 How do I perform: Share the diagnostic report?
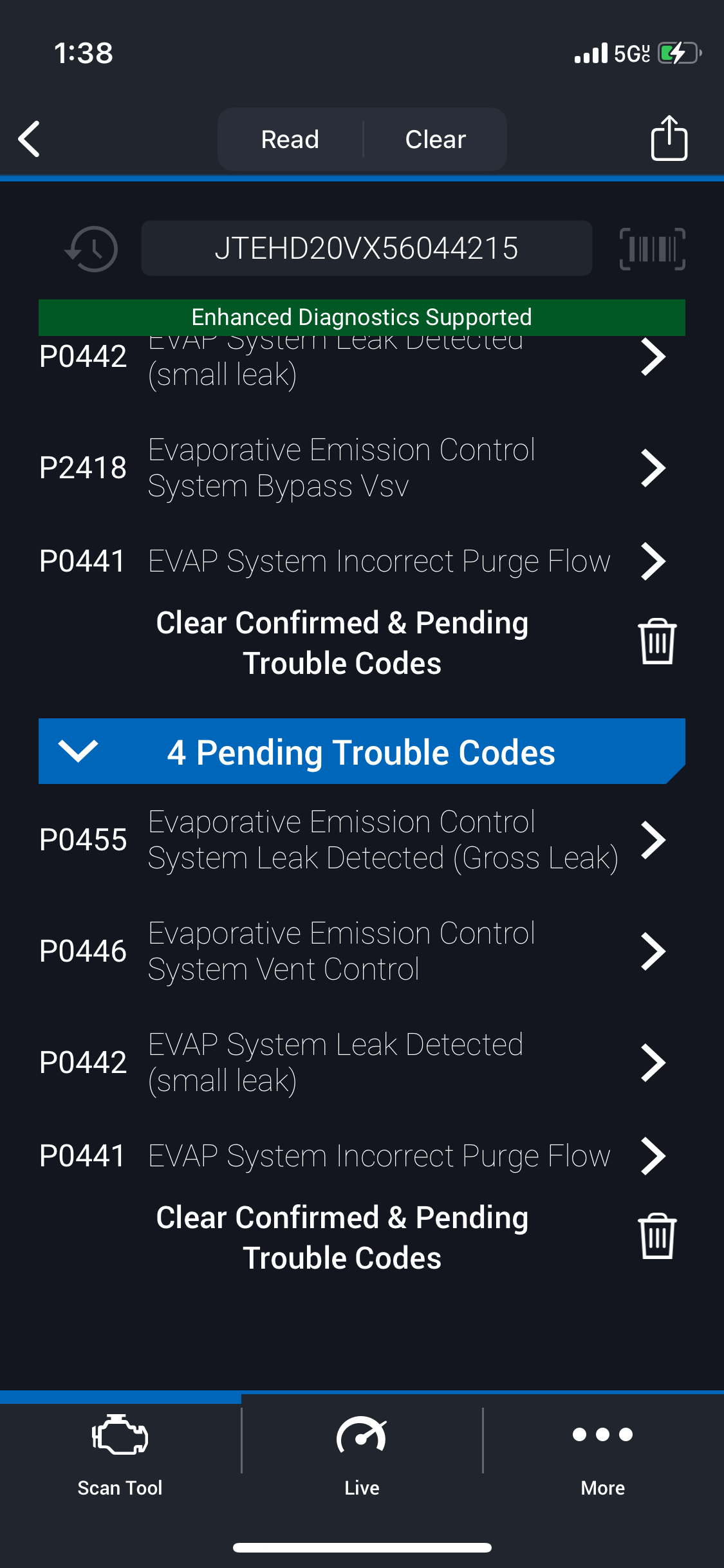coord(669,138)
